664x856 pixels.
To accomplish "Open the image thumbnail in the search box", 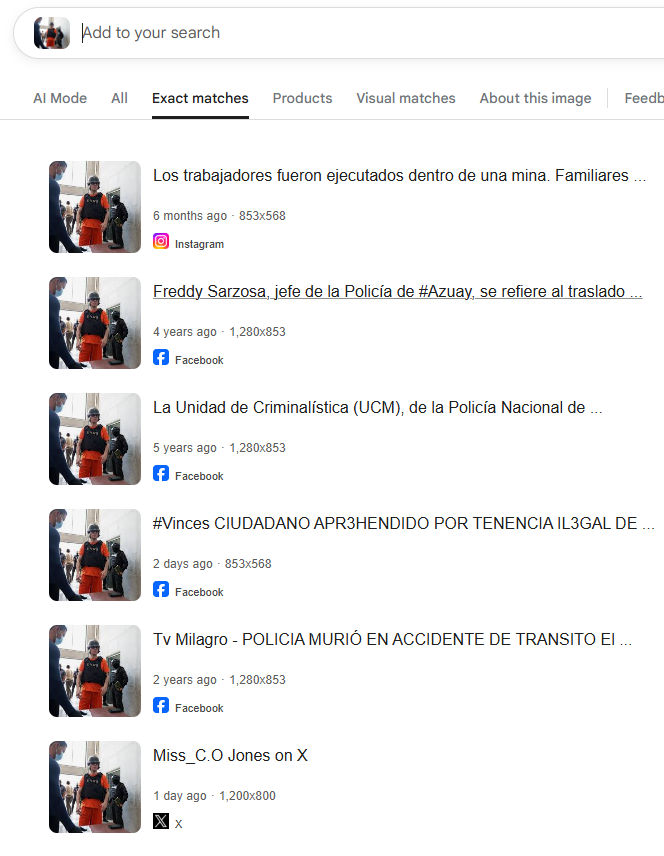I will point(52,33).
